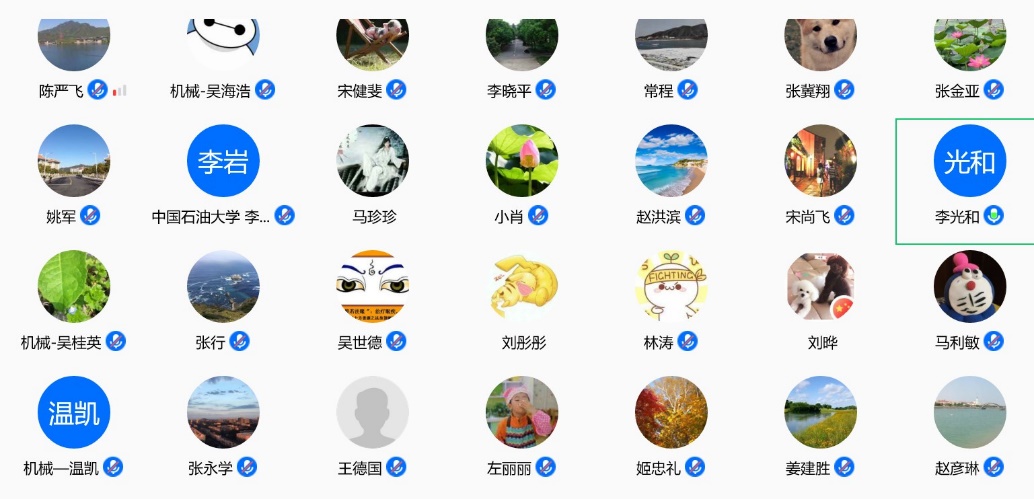
Task: Select participant 张行
Action: coord(223,287)
